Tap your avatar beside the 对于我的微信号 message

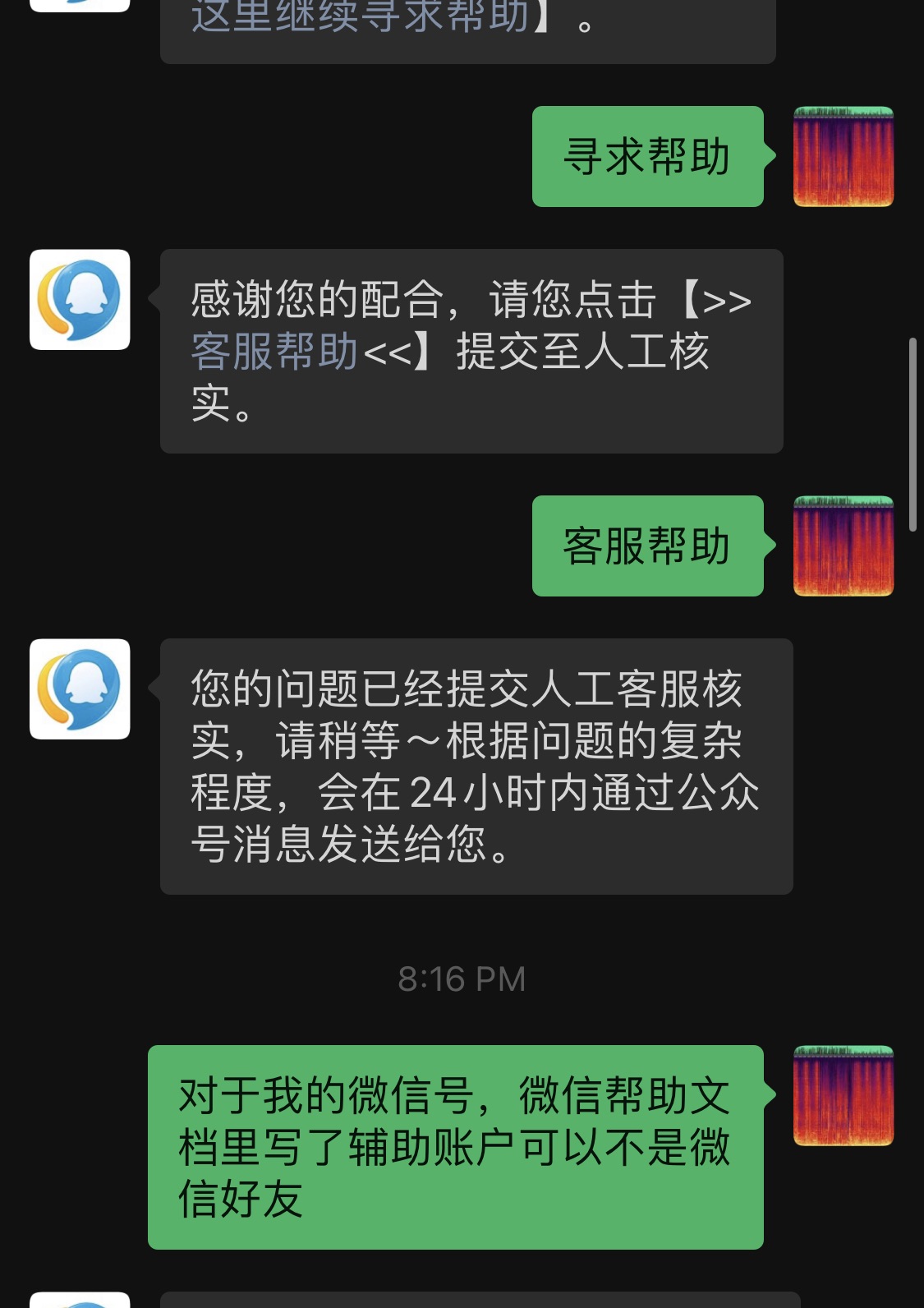point(843,1095)
